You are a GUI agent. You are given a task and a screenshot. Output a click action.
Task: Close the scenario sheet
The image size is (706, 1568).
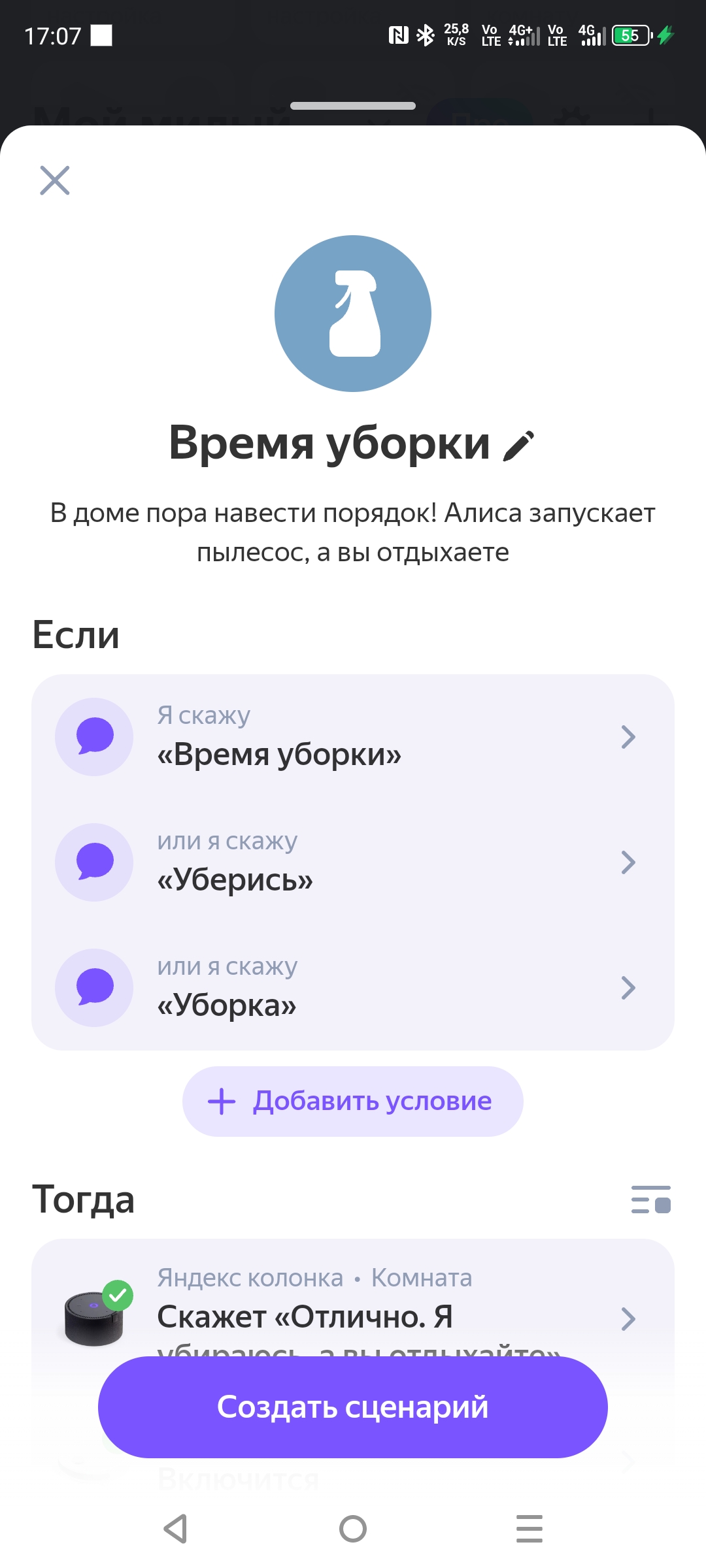(55, 180)
